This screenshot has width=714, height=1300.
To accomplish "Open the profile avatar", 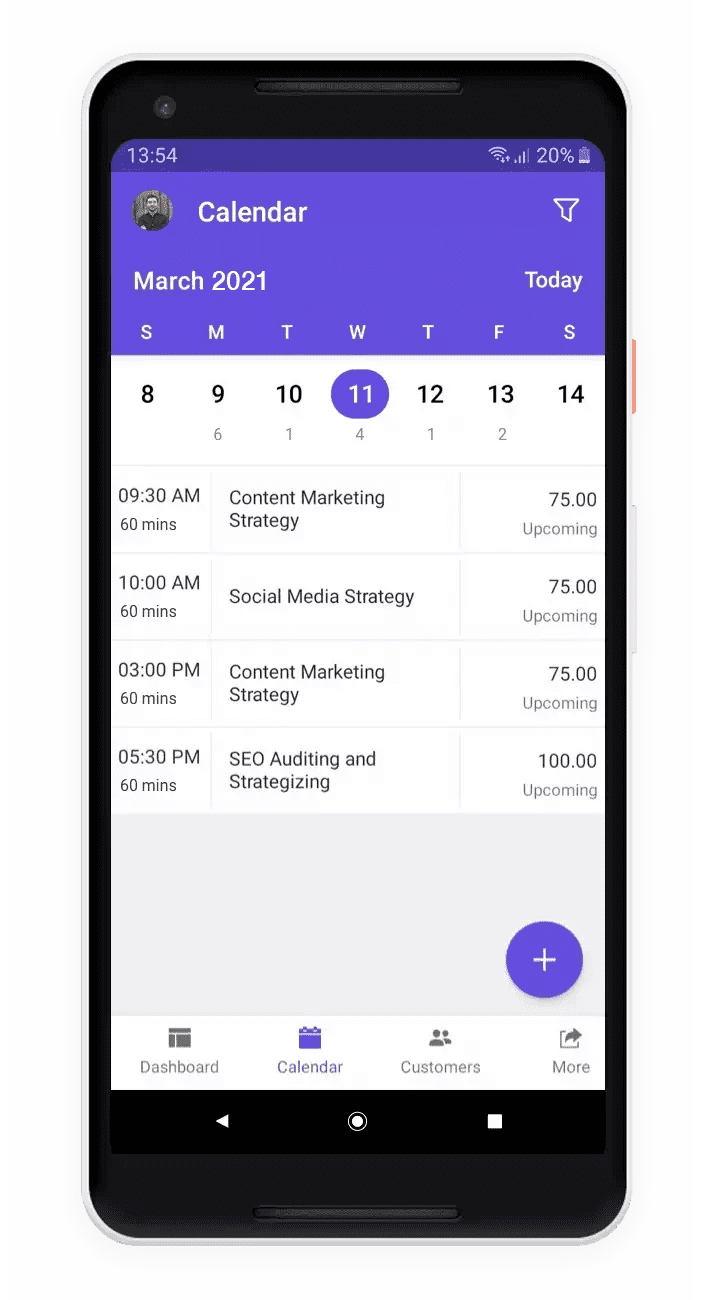I will click(x=153, y=211).
